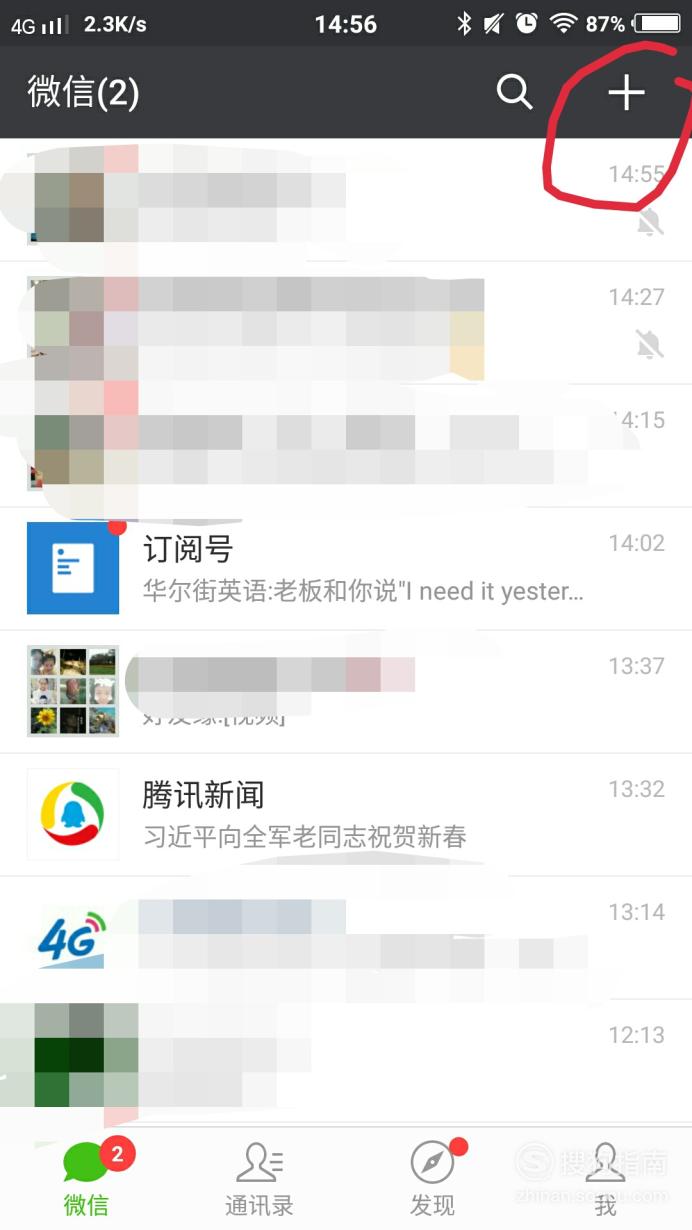Open the 订阅号 subscriptions row
The width and height of the screenshot is (692, 1230).
346,568
